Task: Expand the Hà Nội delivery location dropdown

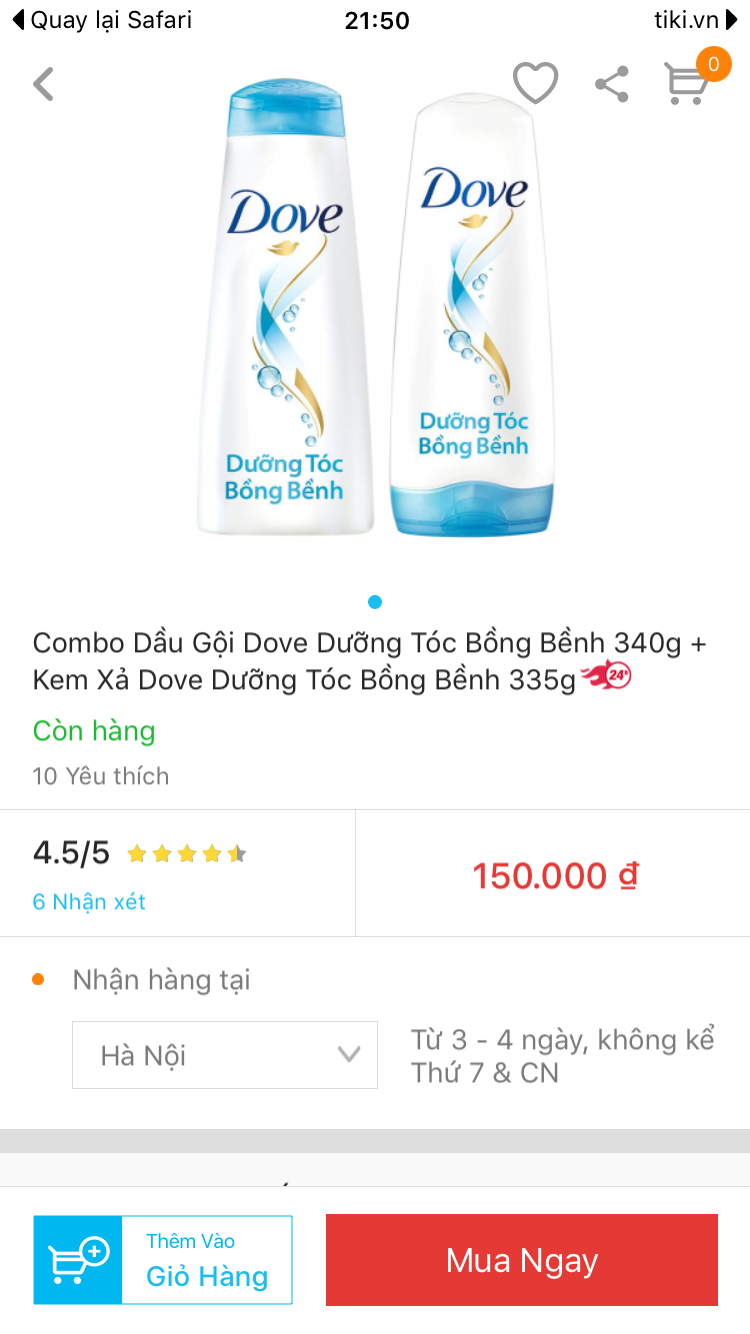Action: tap(225, 1055)
